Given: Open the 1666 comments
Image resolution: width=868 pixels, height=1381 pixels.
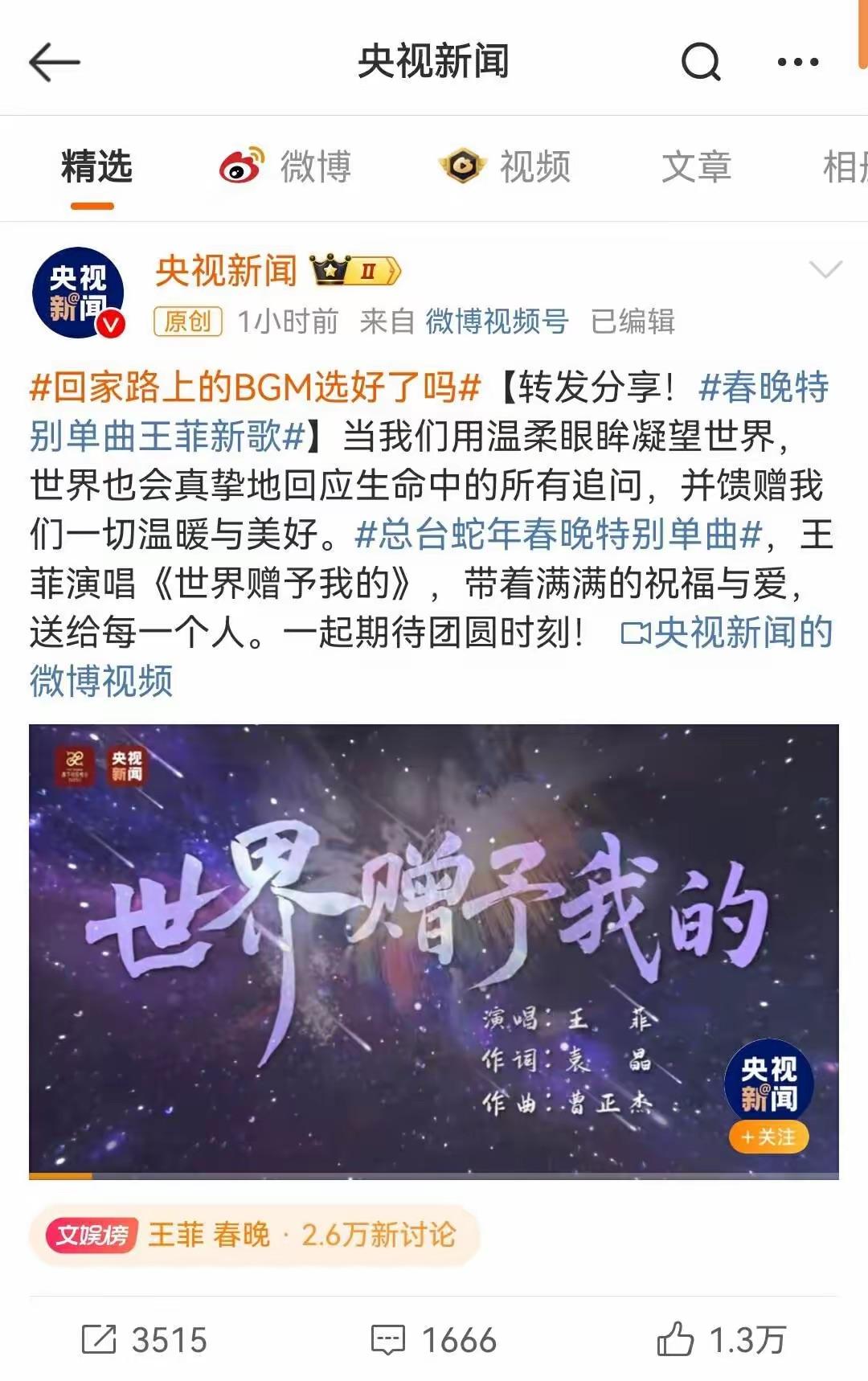Looking at the screenshot, I should (x=434, y=1340).
